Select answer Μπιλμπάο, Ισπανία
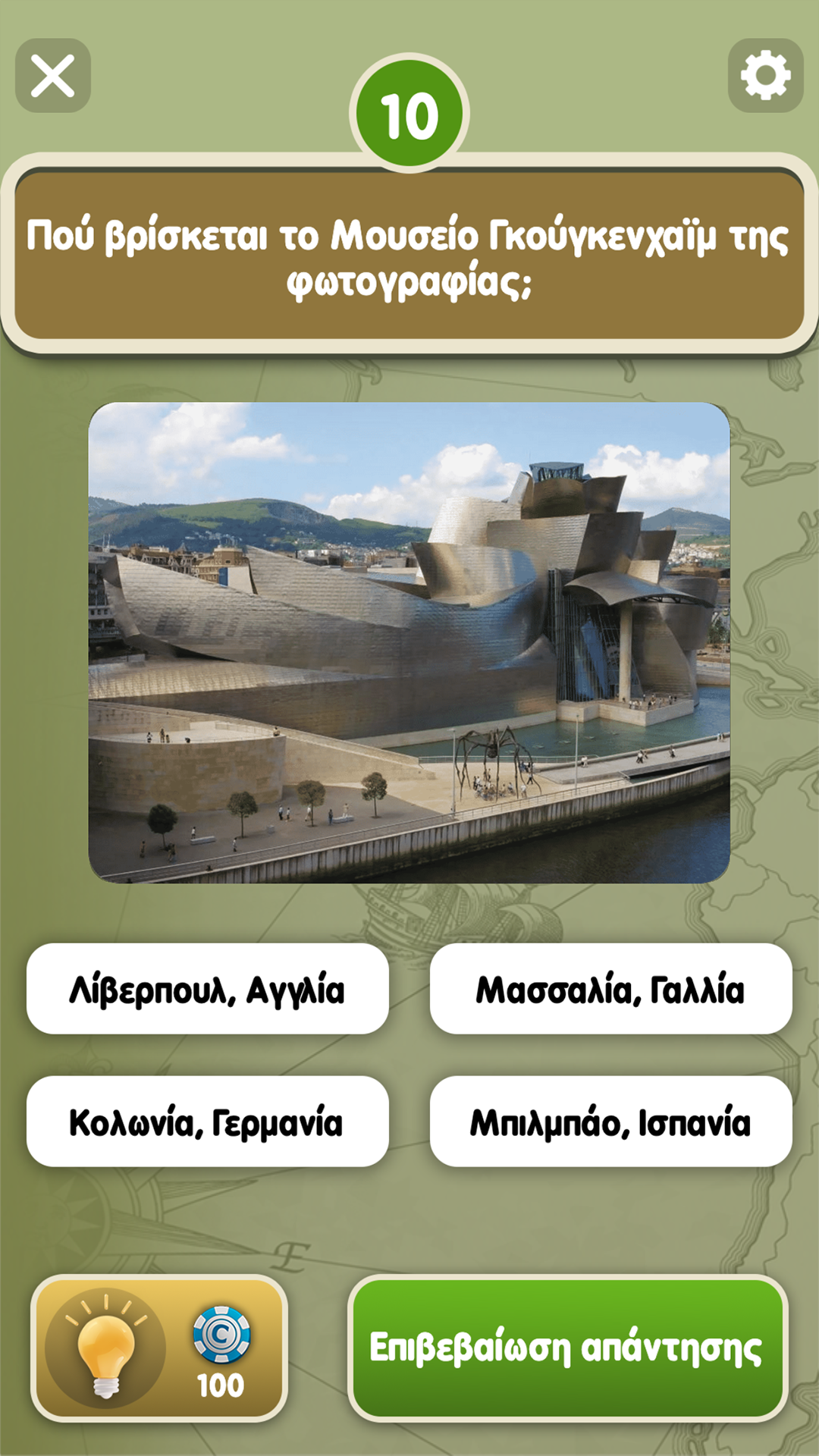Viewport: 819px width, 1456px height. click(x=610, y=1122)
